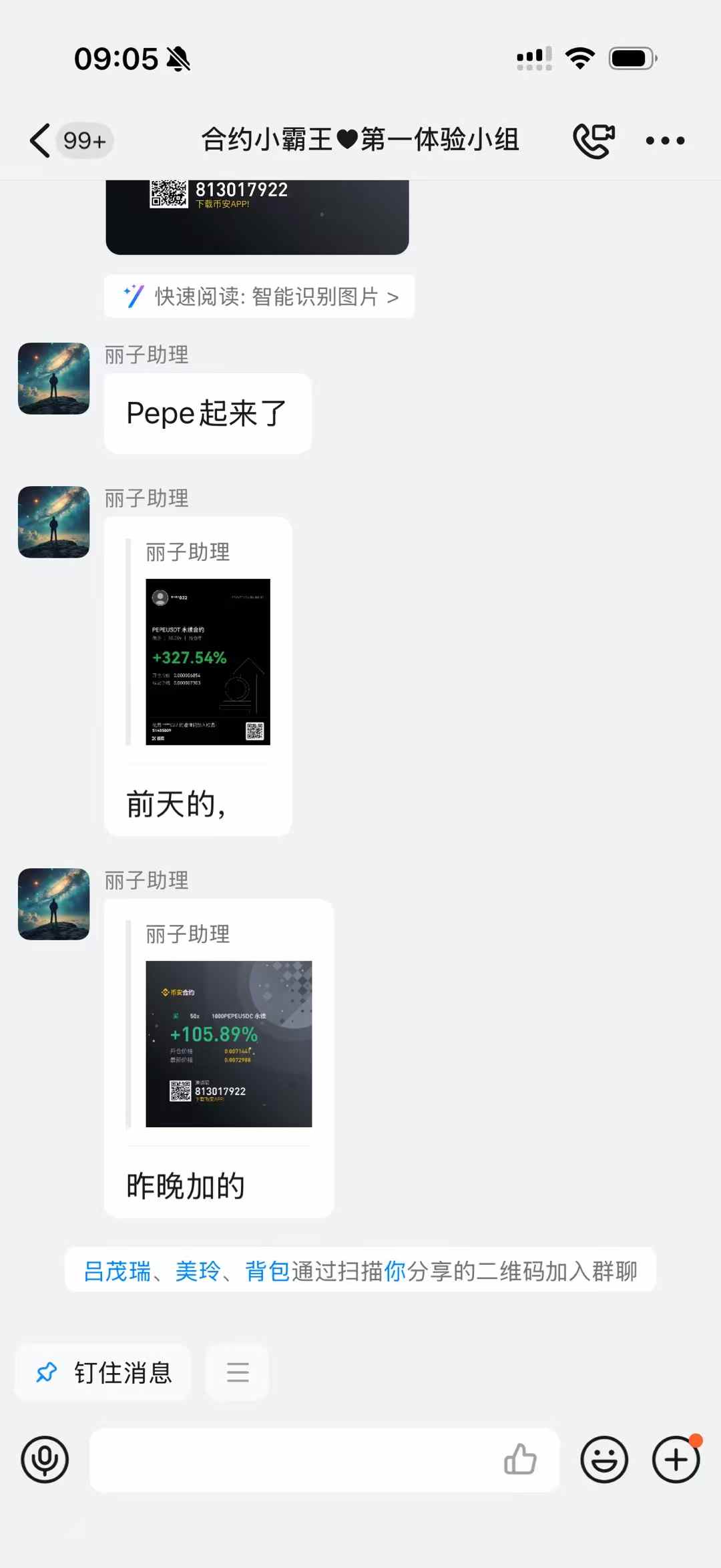Screen dimensions: 721x1568
Task: Tap 快速阅读 智能识别图片 link
Action: coord(260,297)
